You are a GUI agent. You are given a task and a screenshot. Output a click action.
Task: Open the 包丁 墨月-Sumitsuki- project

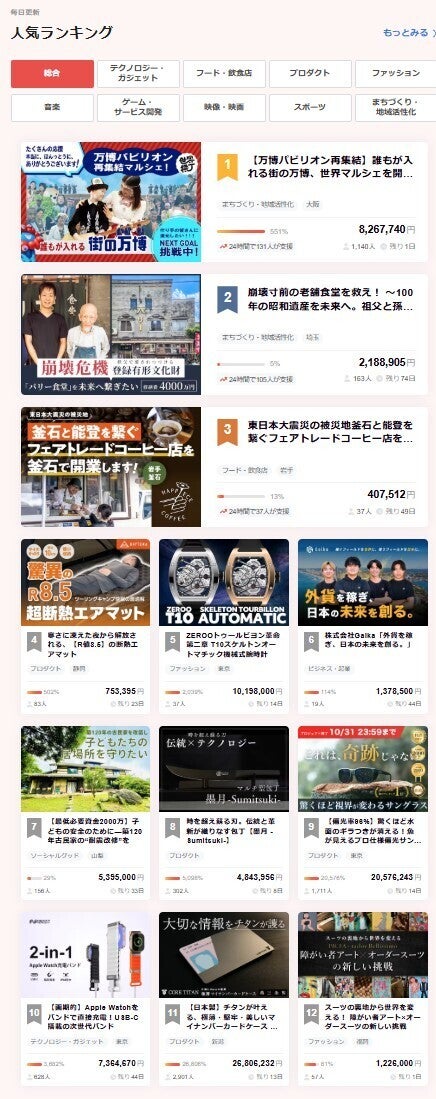pos(224,804)
